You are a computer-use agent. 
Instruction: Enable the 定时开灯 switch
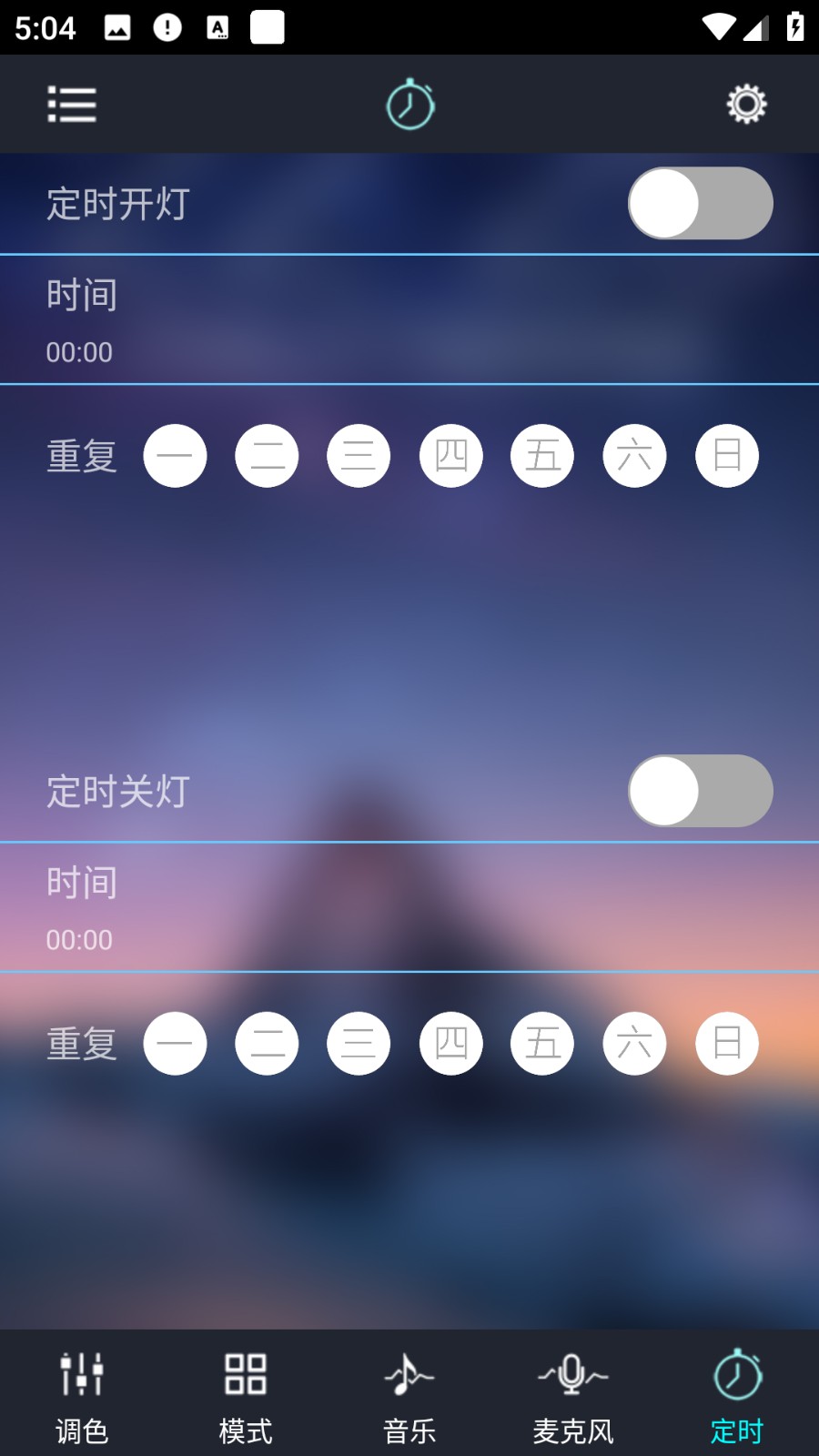pos(700,203)
